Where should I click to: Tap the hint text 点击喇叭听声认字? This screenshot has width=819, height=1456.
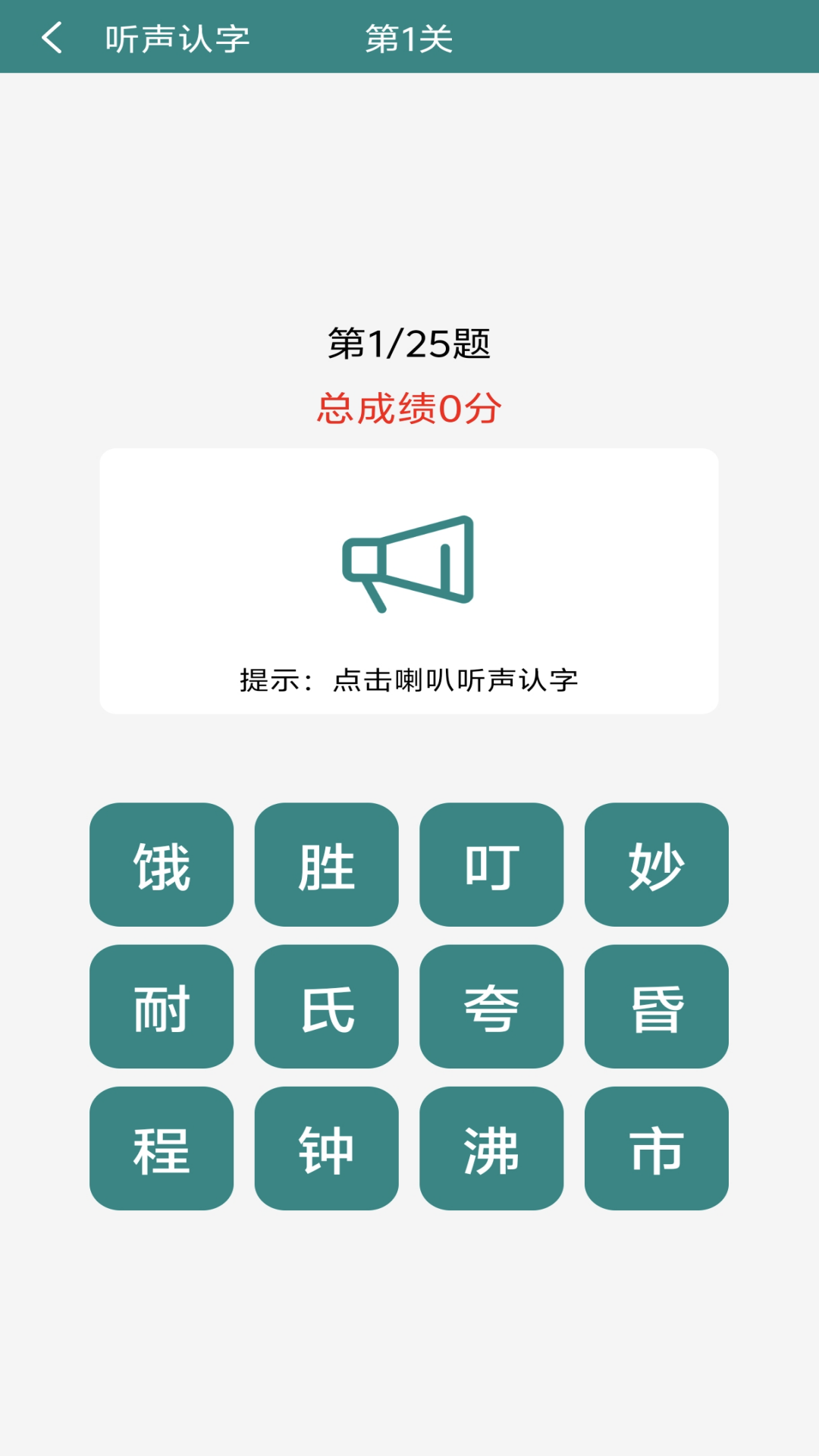tap(409, 681)
